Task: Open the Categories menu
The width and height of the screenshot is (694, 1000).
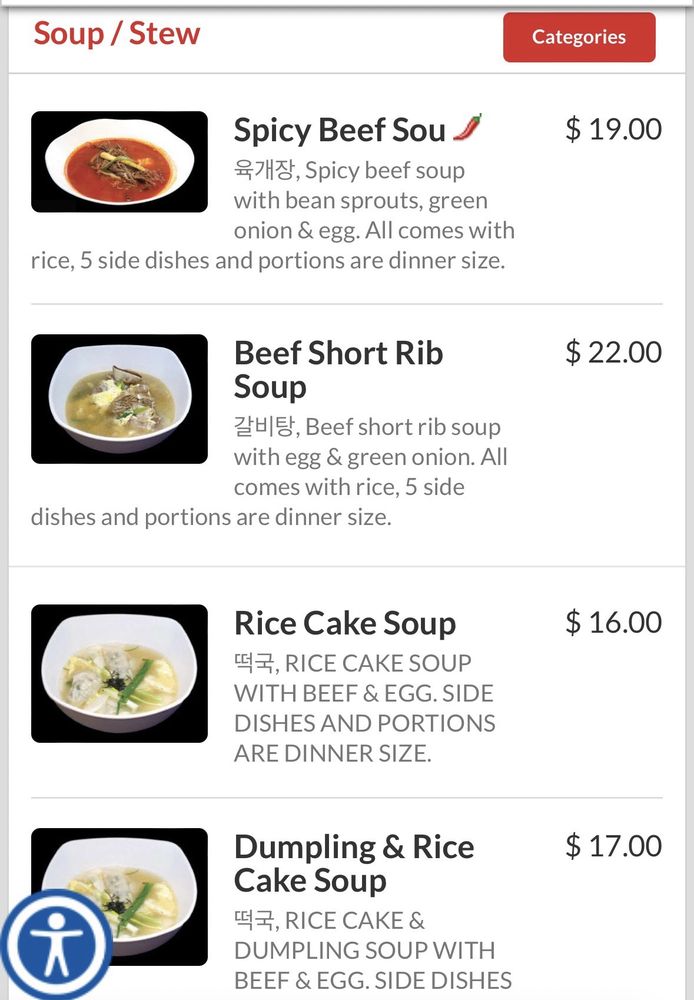Action: (579, 38)
